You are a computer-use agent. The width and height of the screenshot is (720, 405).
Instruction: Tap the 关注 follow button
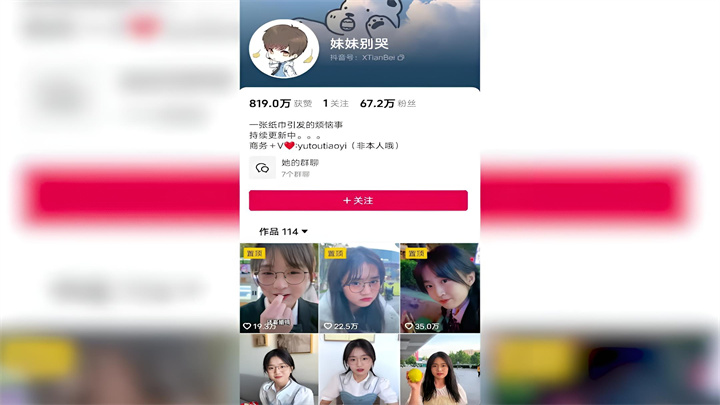pos(358,200)
